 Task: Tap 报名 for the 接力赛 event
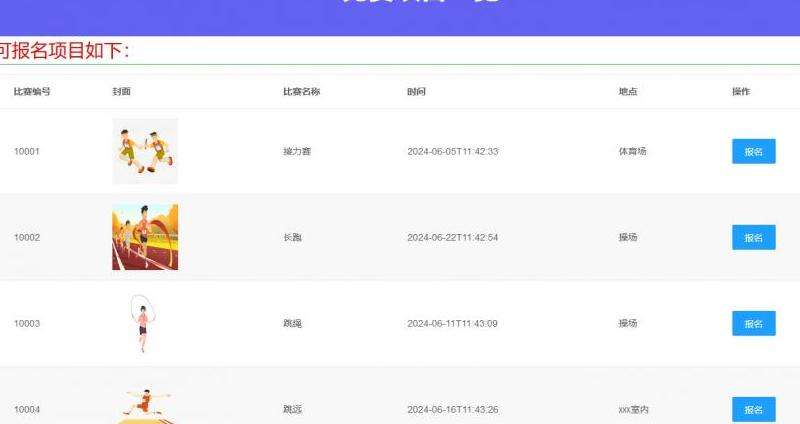[x=753, y=151]
